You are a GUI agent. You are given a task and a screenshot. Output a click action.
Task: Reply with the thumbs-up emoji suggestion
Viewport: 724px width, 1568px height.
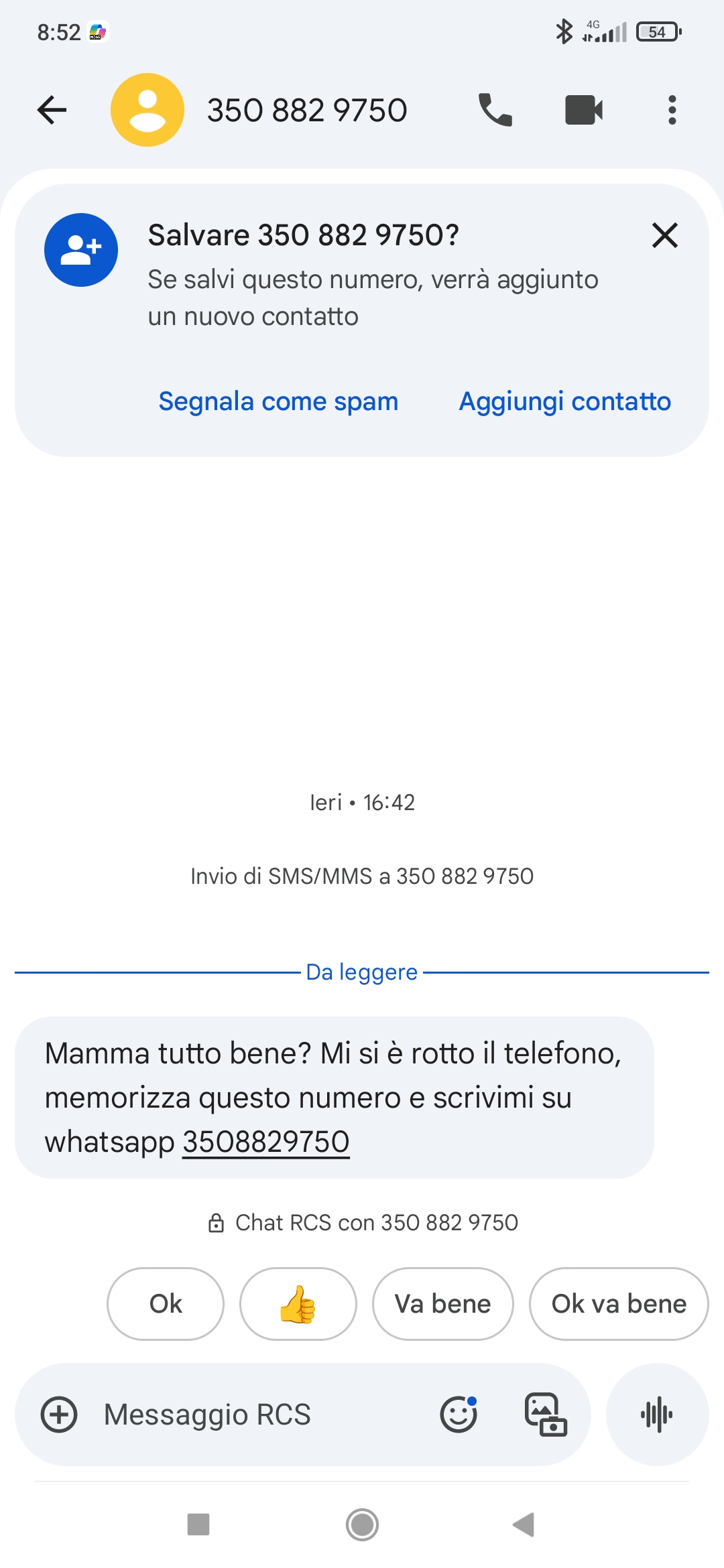click(x=298, y=1304)
